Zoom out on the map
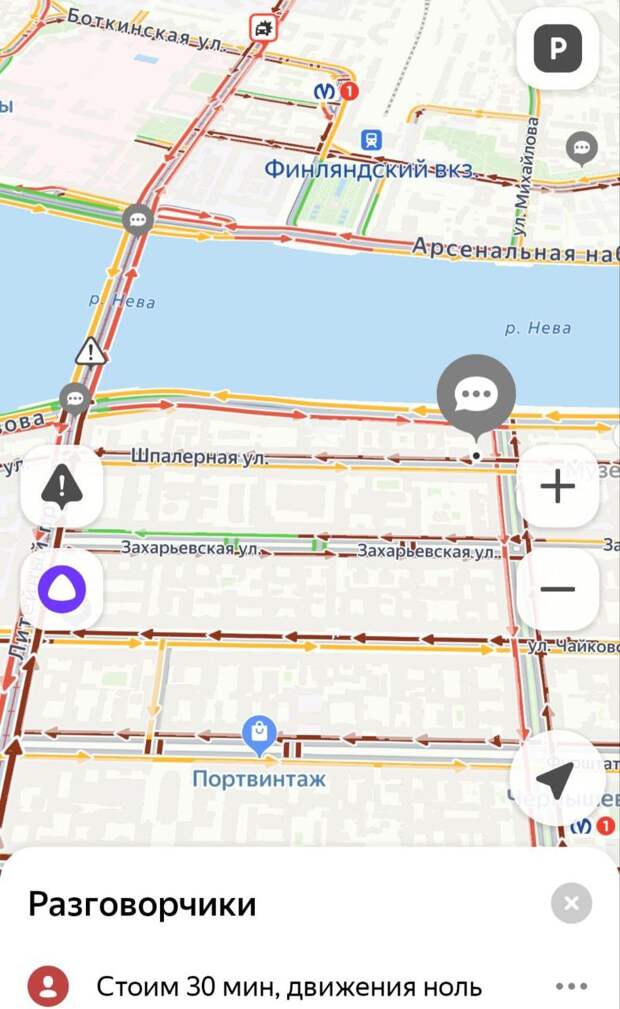 pyautogui.click(x=558, y=589)
